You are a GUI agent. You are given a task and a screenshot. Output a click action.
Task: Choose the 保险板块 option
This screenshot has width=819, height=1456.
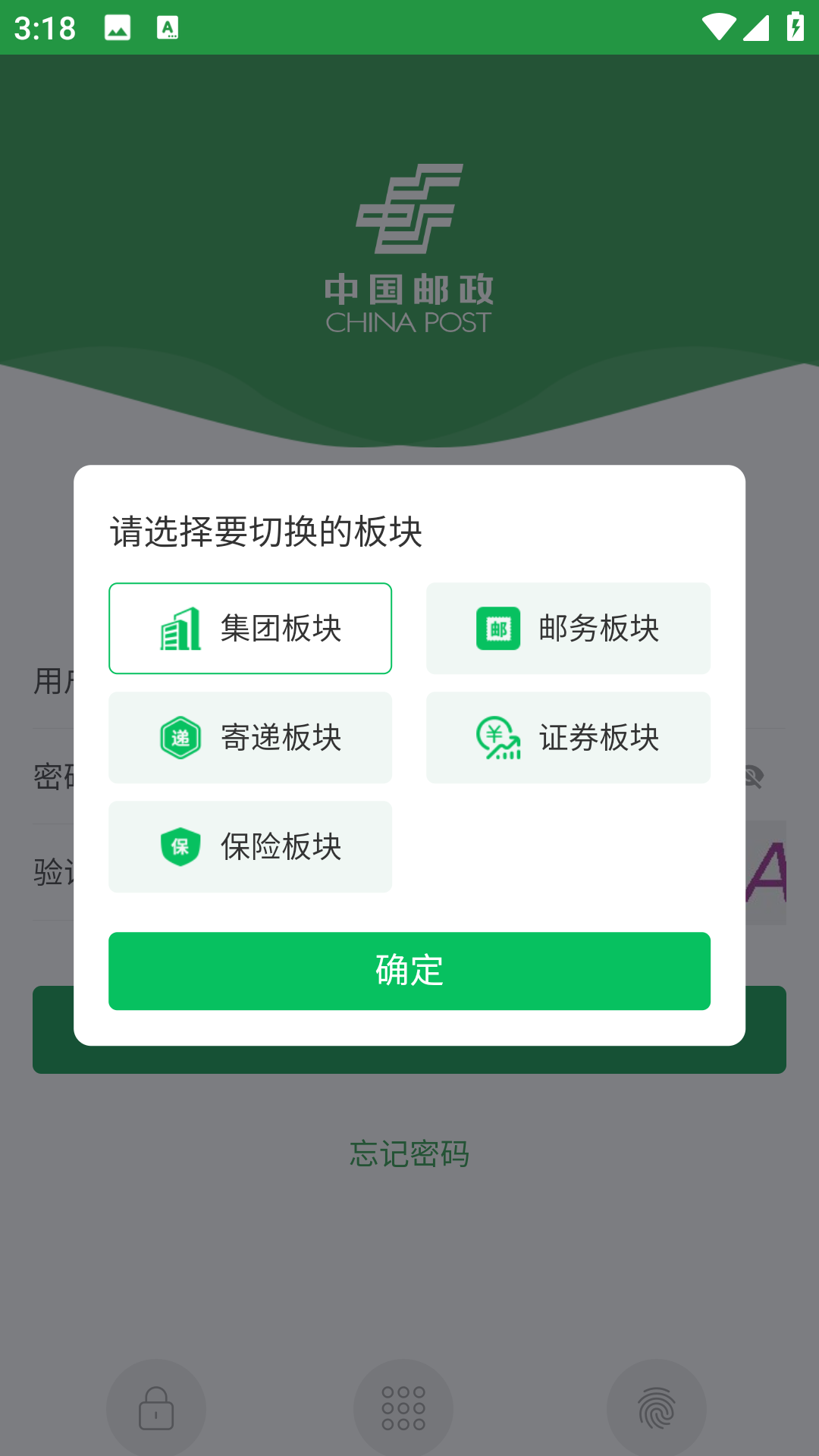tap(250, 847)
